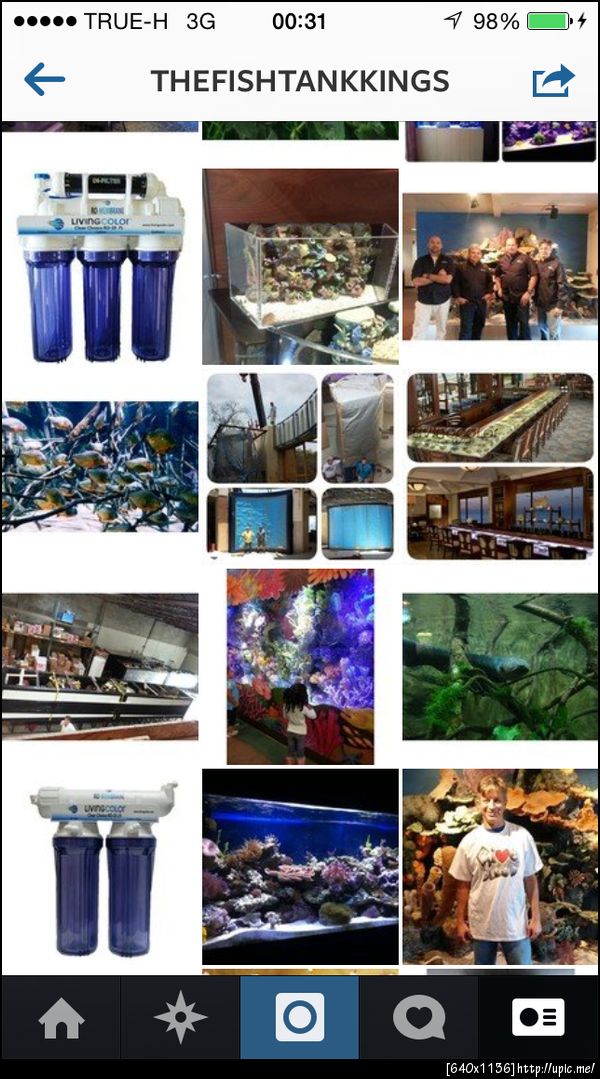
Task: Go to the Profile tab
Action: 538,1019
